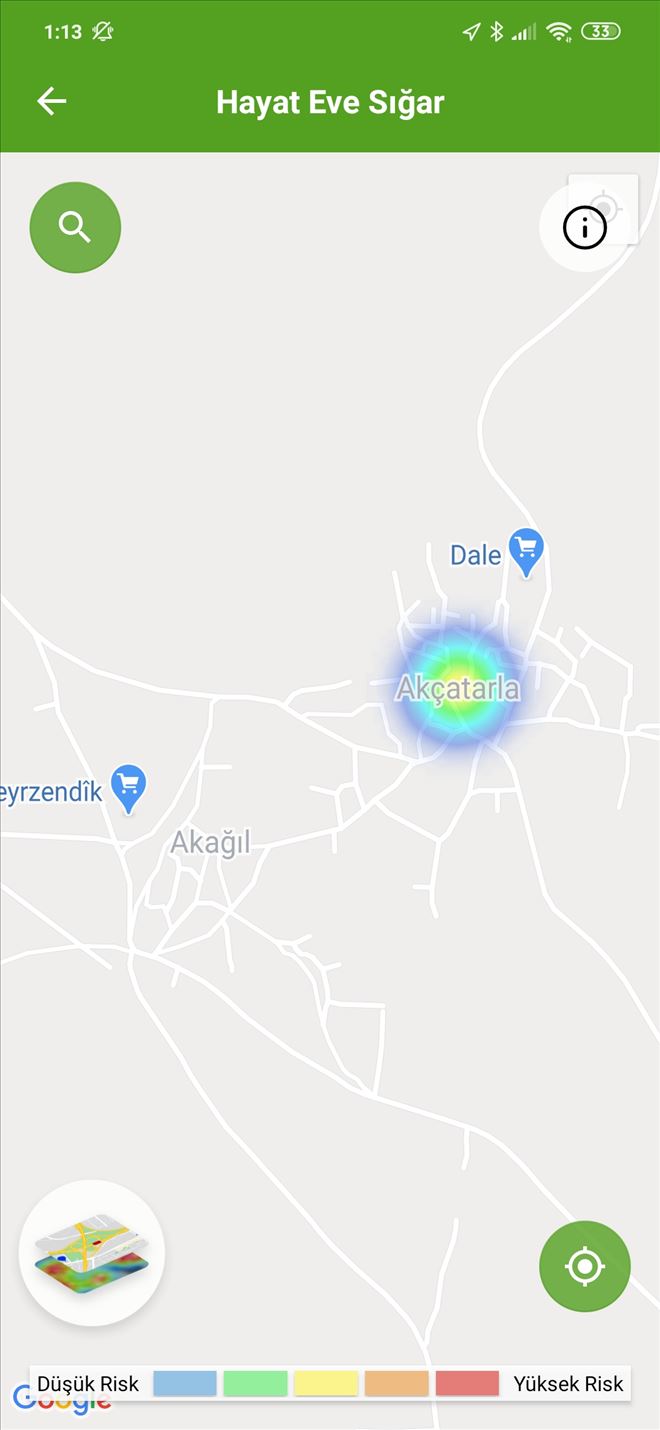Open the info button
Image resolution: width=660 pixels, height=1430 pixels.
[584, 228]
